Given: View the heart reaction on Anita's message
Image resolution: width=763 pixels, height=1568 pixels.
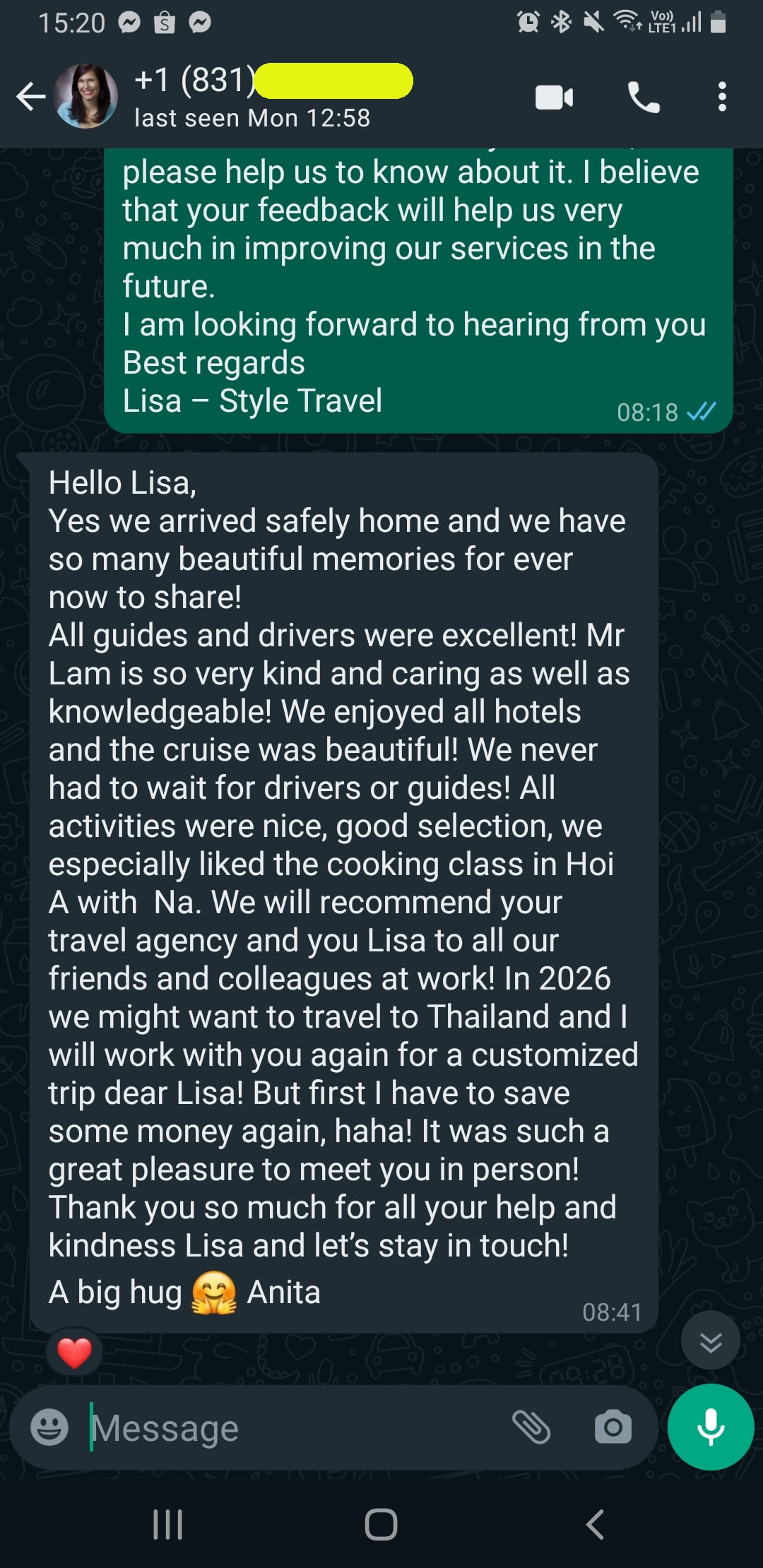Looking at the screenshot, I should (74, 1353).
